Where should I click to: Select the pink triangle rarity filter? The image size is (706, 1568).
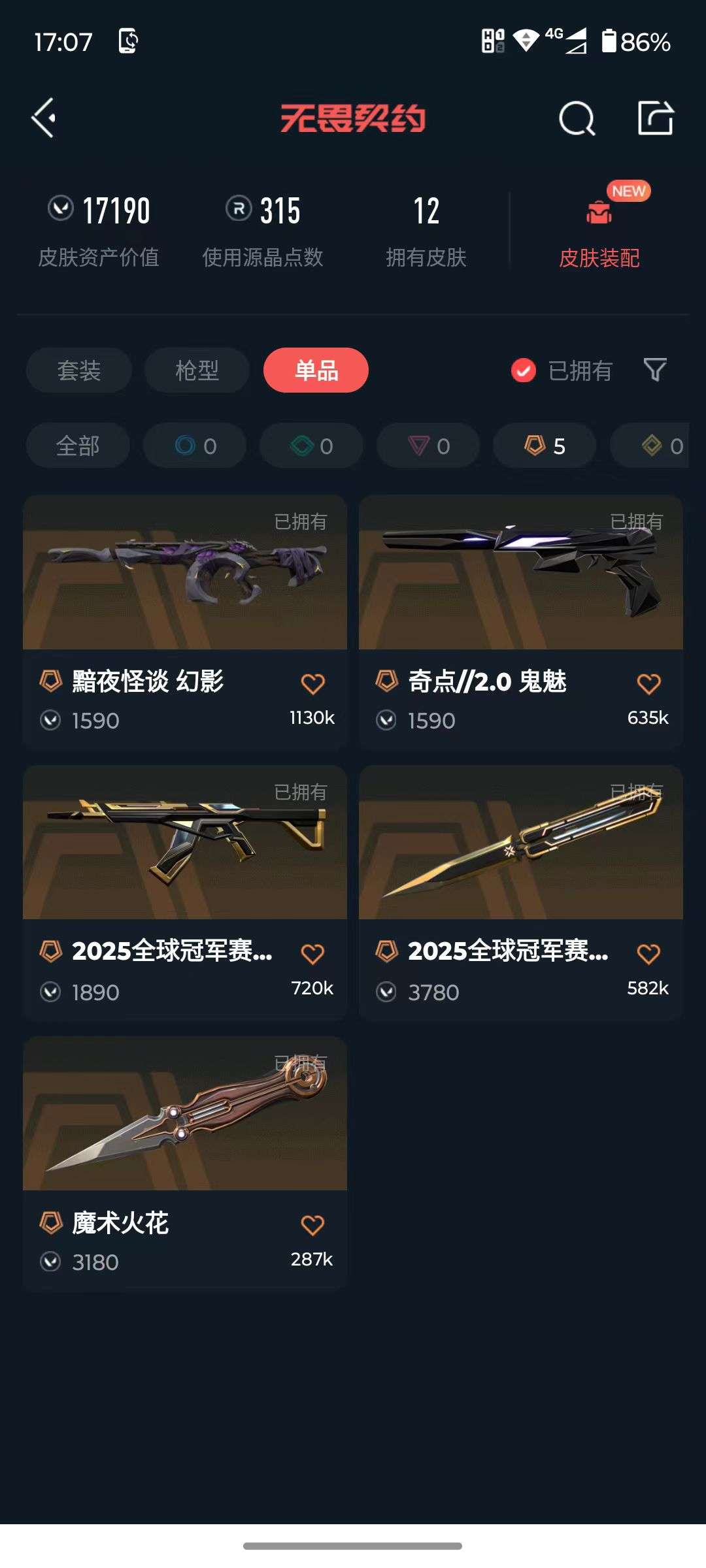[427, 446]
